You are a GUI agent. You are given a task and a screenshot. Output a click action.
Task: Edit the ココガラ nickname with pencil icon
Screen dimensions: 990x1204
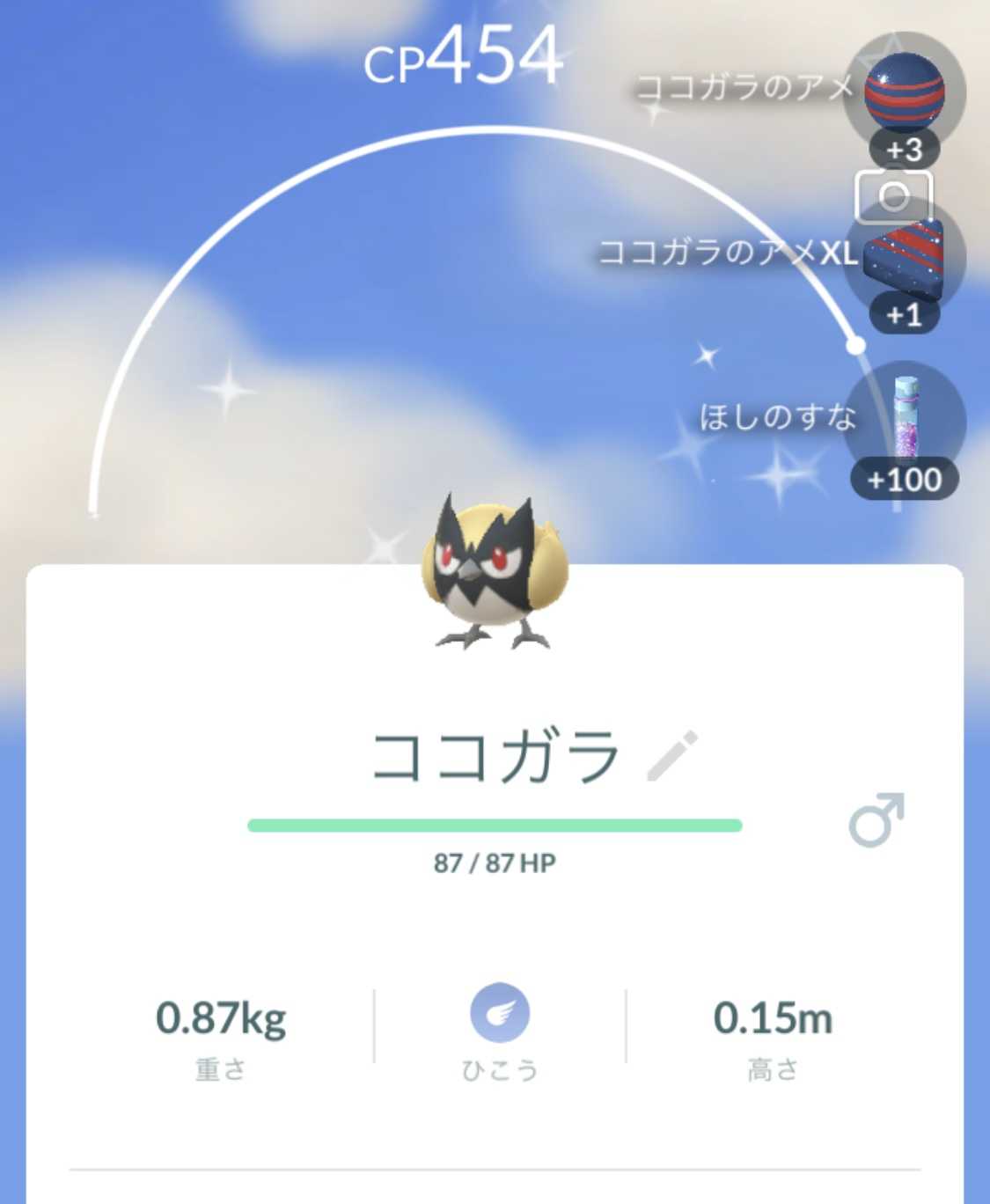tap(672, 756)
